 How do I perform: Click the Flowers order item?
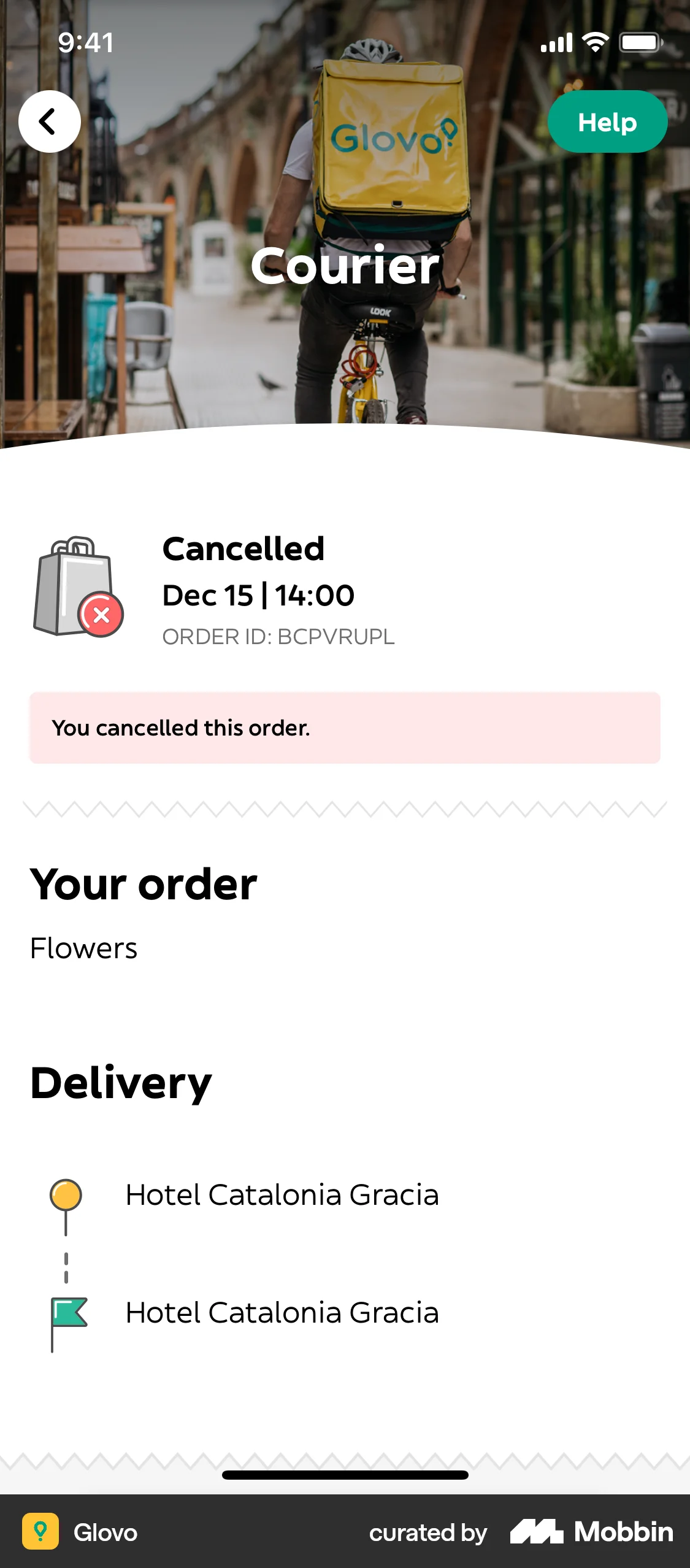(x=85, y=948)
